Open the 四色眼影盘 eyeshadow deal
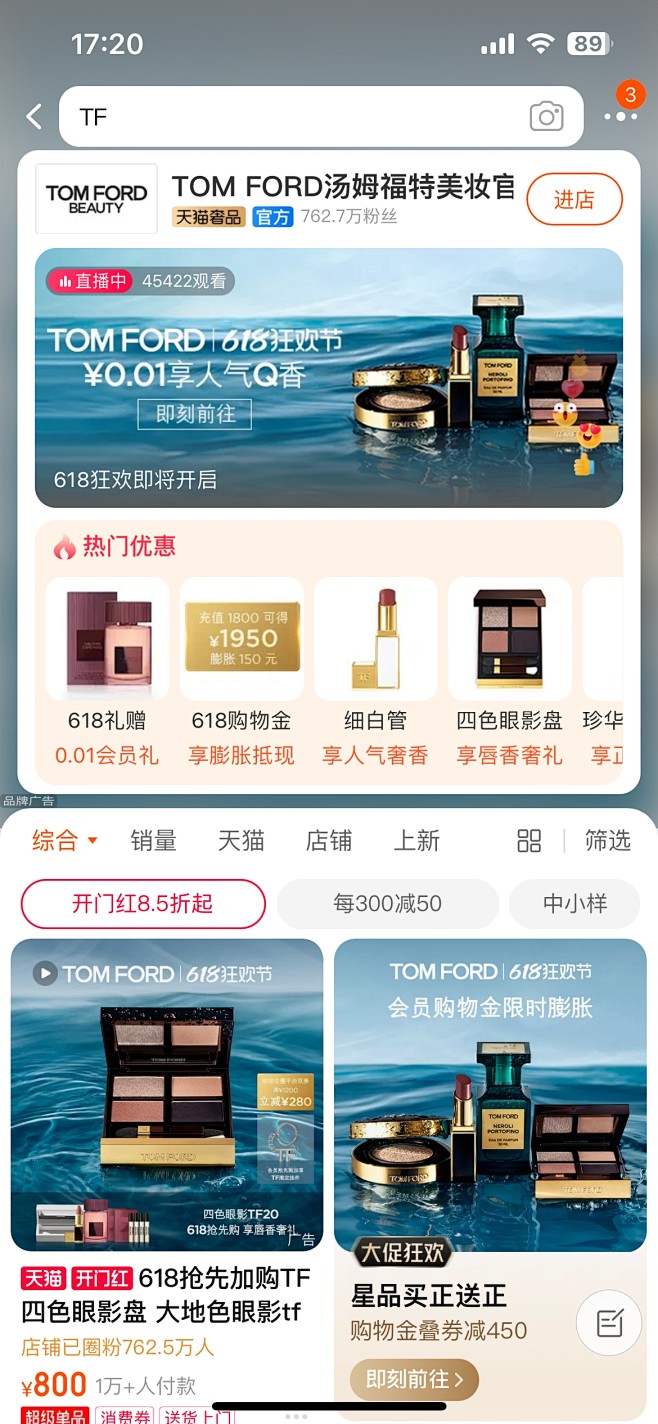Image resolution: width=658 pixels, height=1424 pixels. [x=509, y=672]
